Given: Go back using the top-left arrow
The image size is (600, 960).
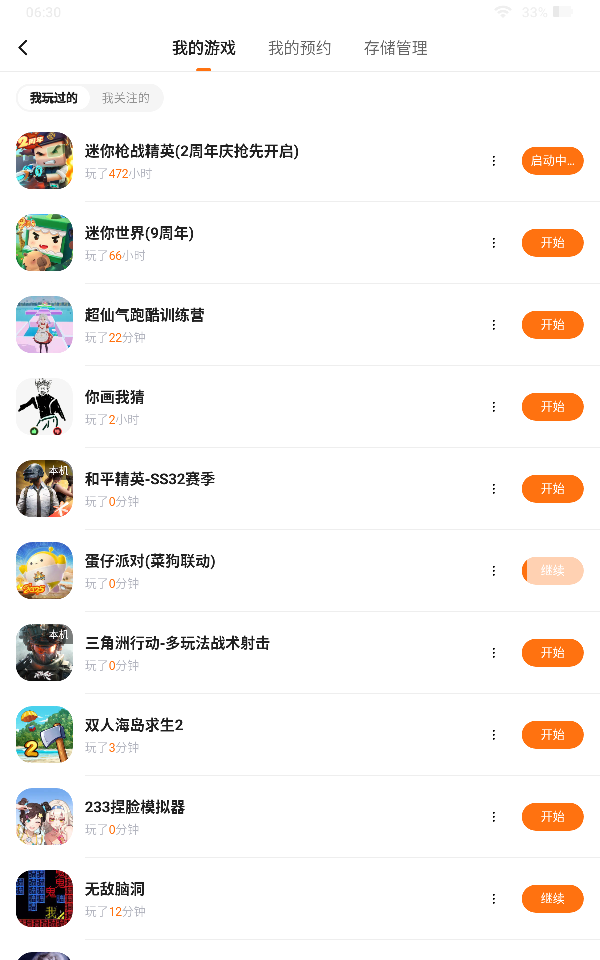Looking at the screenshot, I should [23, 48].
